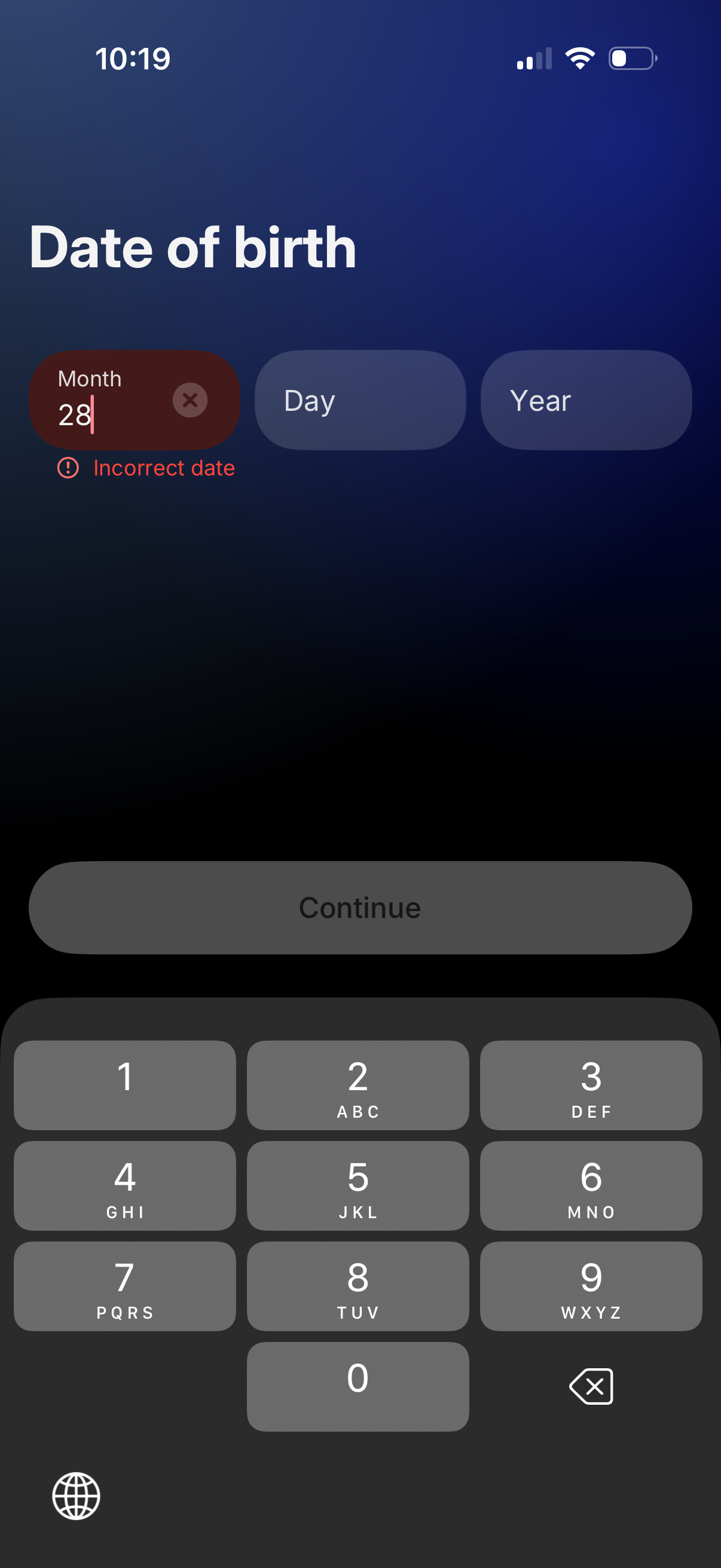
Task: Enter digit 9 on the keypad
Action: (591, 1286)
